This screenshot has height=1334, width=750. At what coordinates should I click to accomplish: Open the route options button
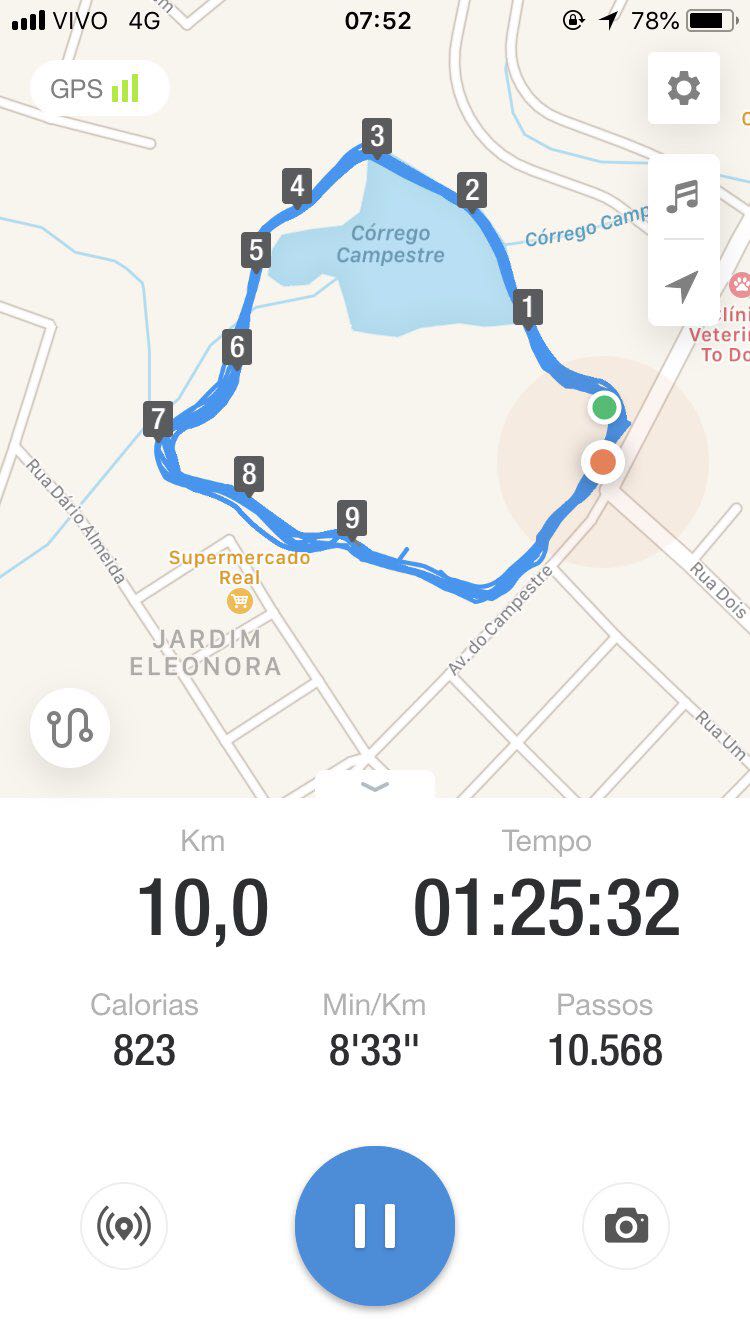pos(70,728)
